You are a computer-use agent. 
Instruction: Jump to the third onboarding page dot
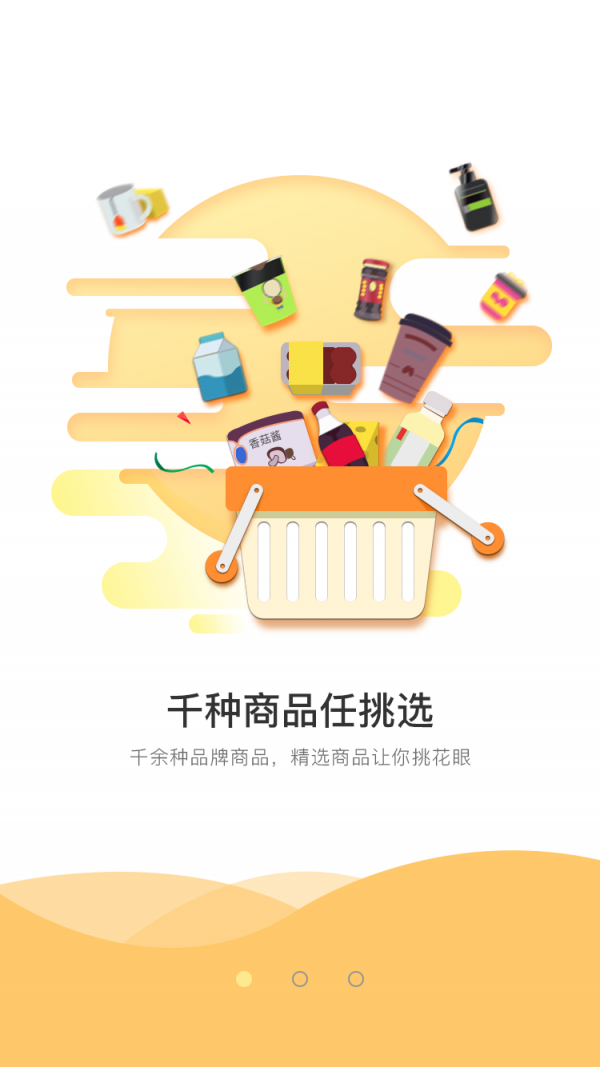[x=356, y=979]
